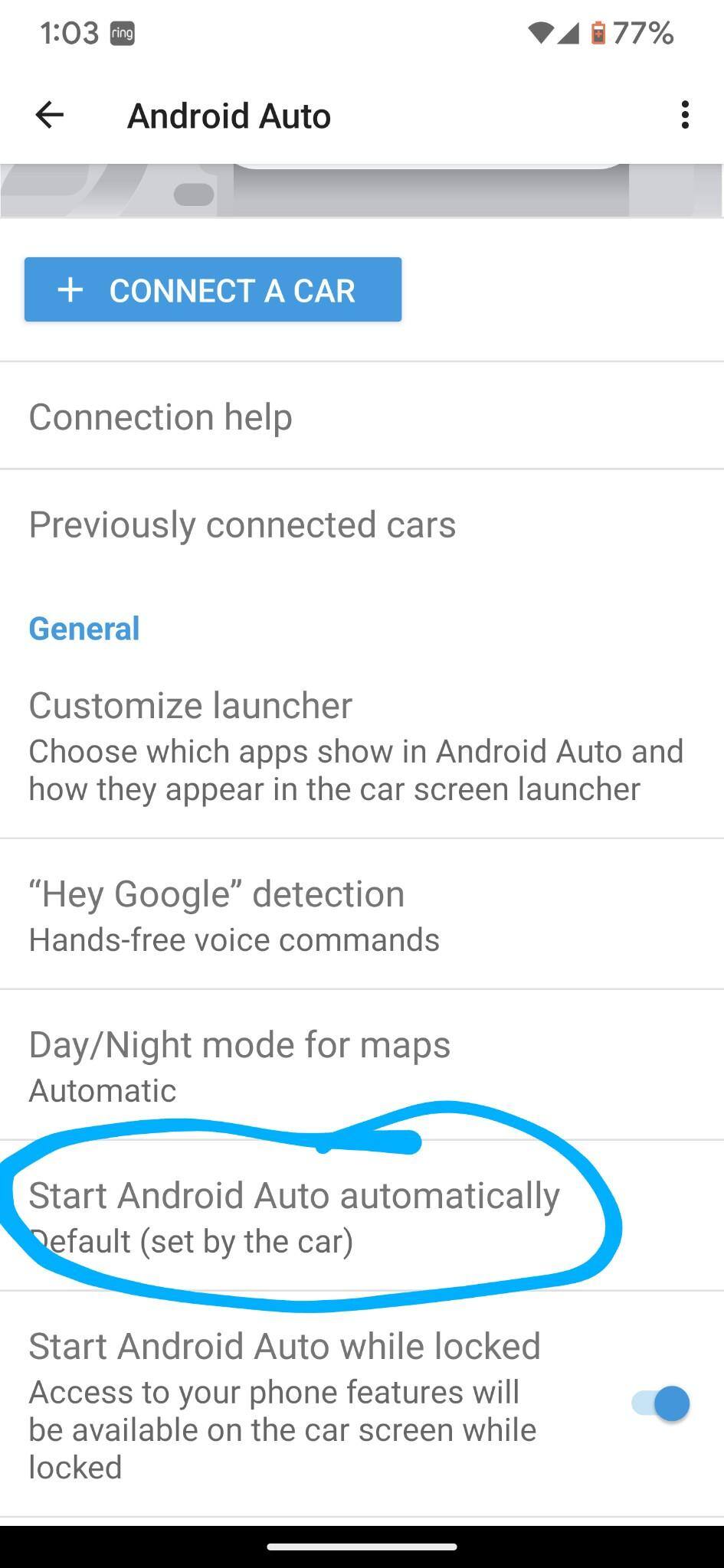This screenshot has width=724, height=1568.
Task: Toggle Start Android Auto while locked
Action: click(x=662, y=1404)
